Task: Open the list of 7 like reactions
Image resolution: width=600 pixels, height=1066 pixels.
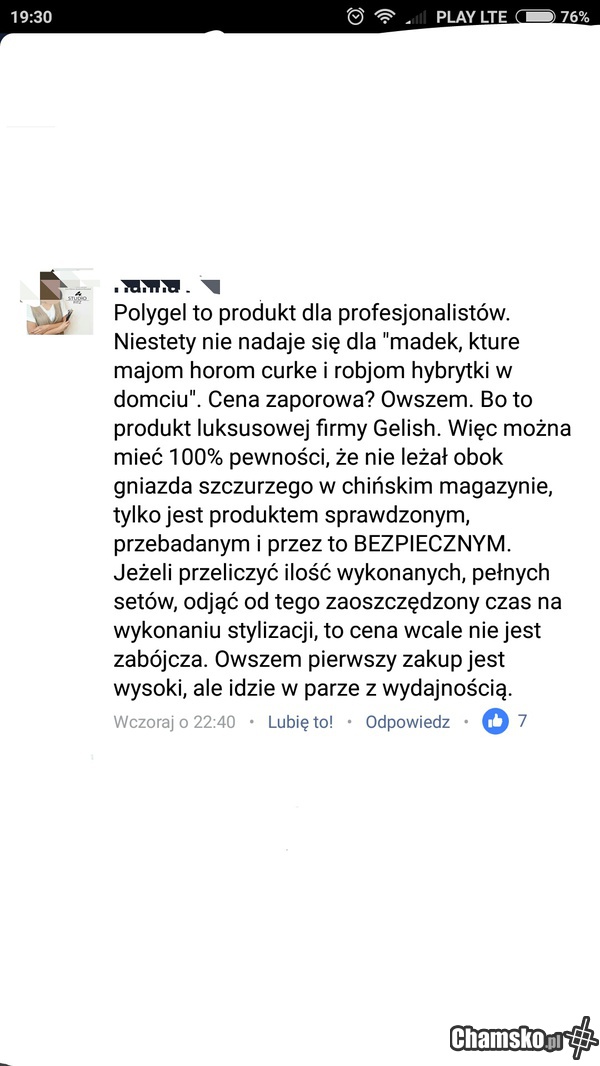Action: pyautogui.click(x=505, y=721)
